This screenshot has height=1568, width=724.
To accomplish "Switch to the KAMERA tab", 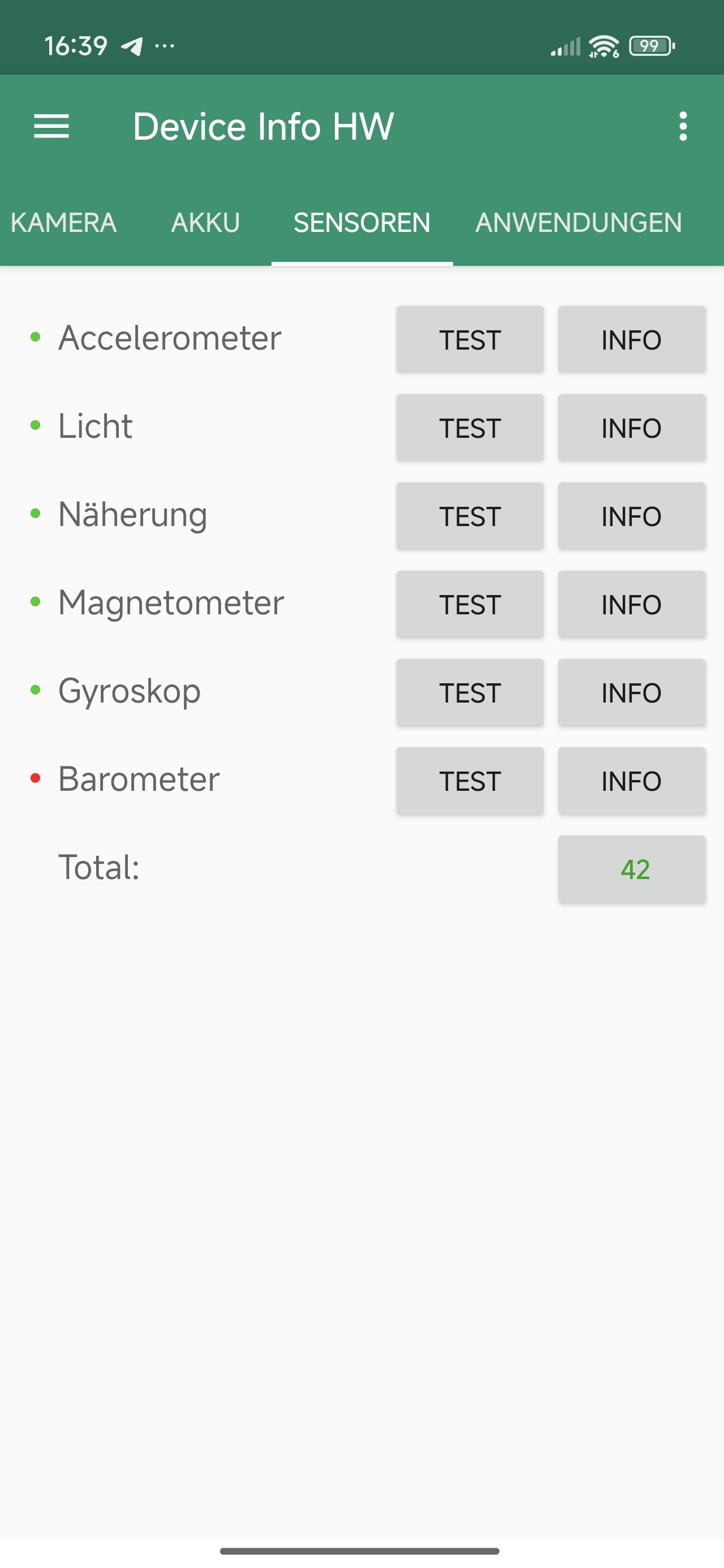I will [63, 223].
